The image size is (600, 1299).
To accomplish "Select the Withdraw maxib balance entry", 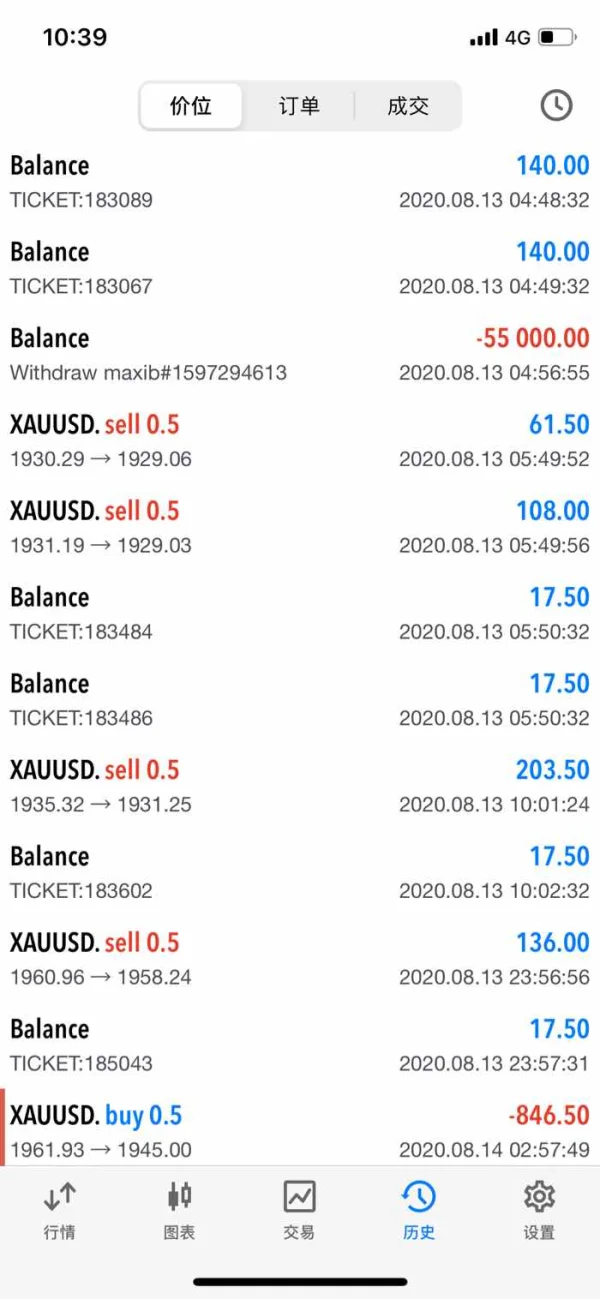I will point(300,354).
